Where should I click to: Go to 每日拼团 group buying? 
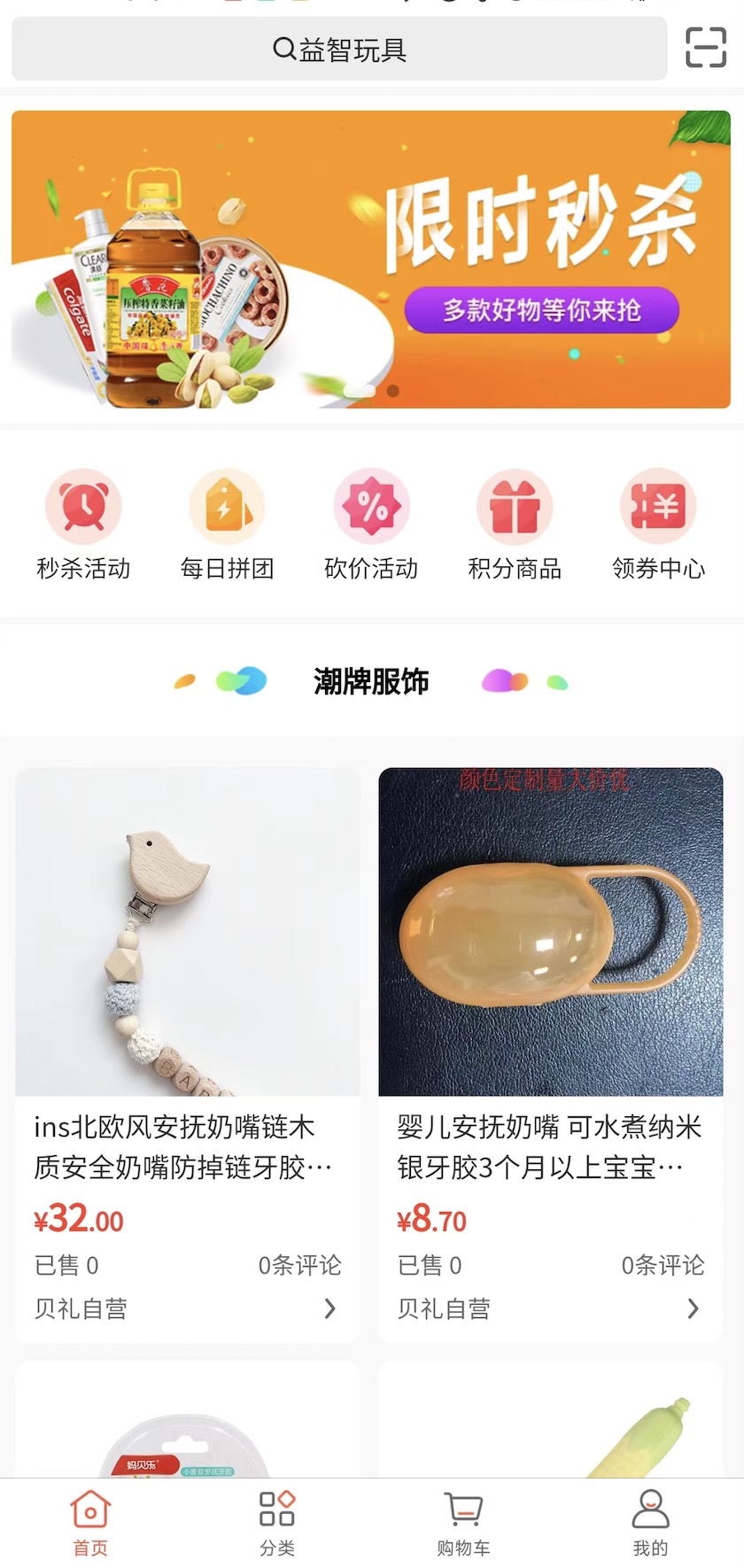[227, 524]
